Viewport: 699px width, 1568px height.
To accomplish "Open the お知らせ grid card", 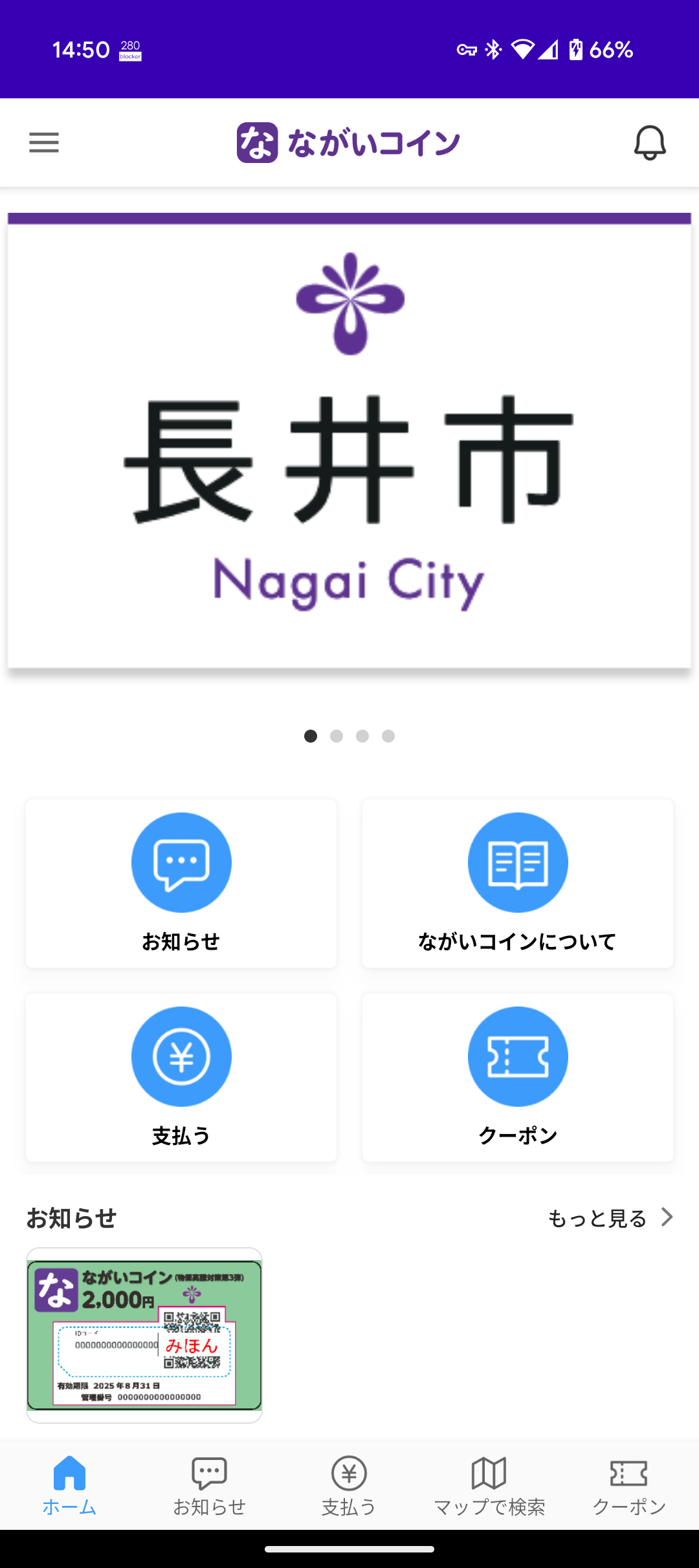I will (x=181, y=883).
